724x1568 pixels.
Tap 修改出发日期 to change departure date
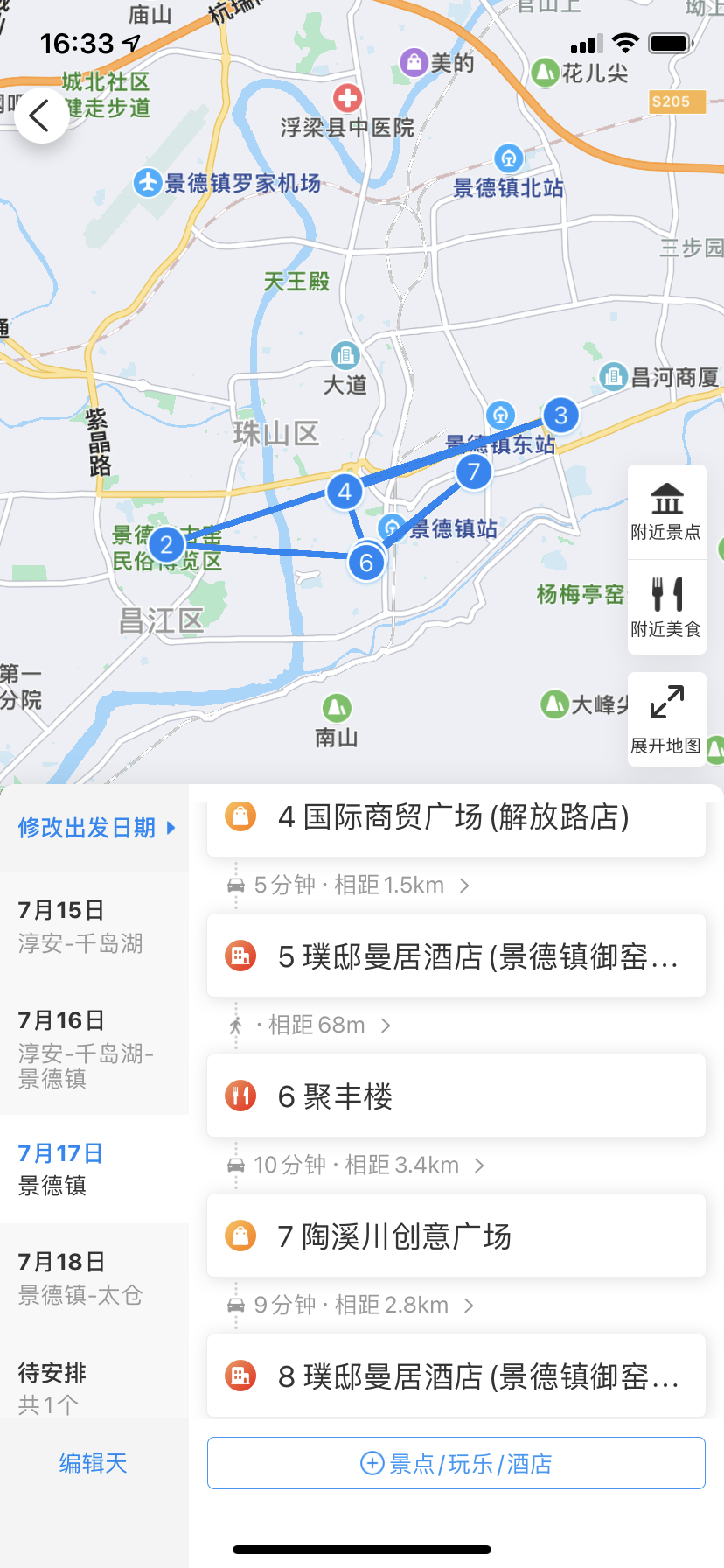coord(96,828)
